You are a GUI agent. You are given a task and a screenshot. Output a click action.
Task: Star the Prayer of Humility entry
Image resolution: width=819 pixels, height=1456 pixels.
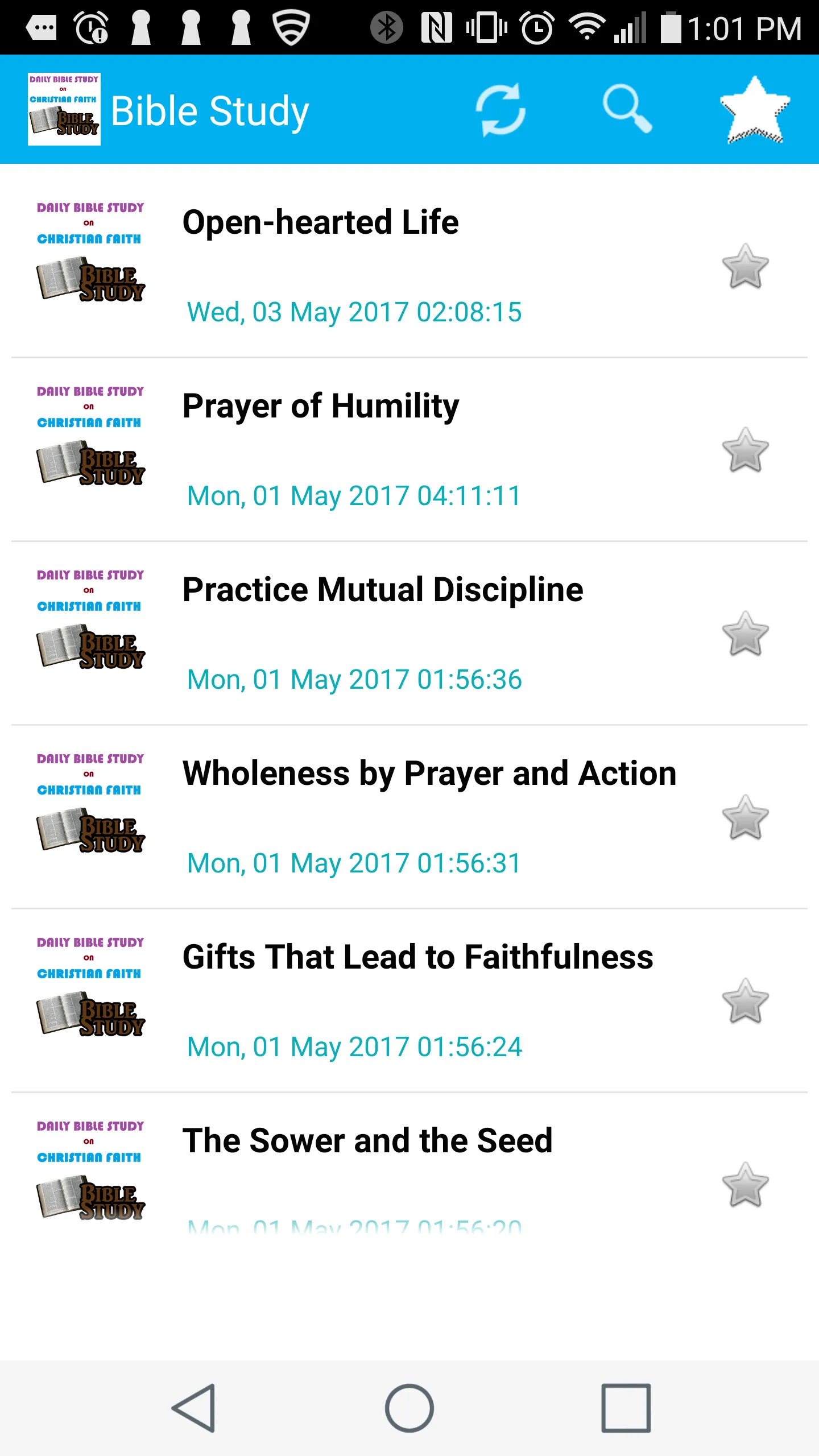[x=745, y=450]
